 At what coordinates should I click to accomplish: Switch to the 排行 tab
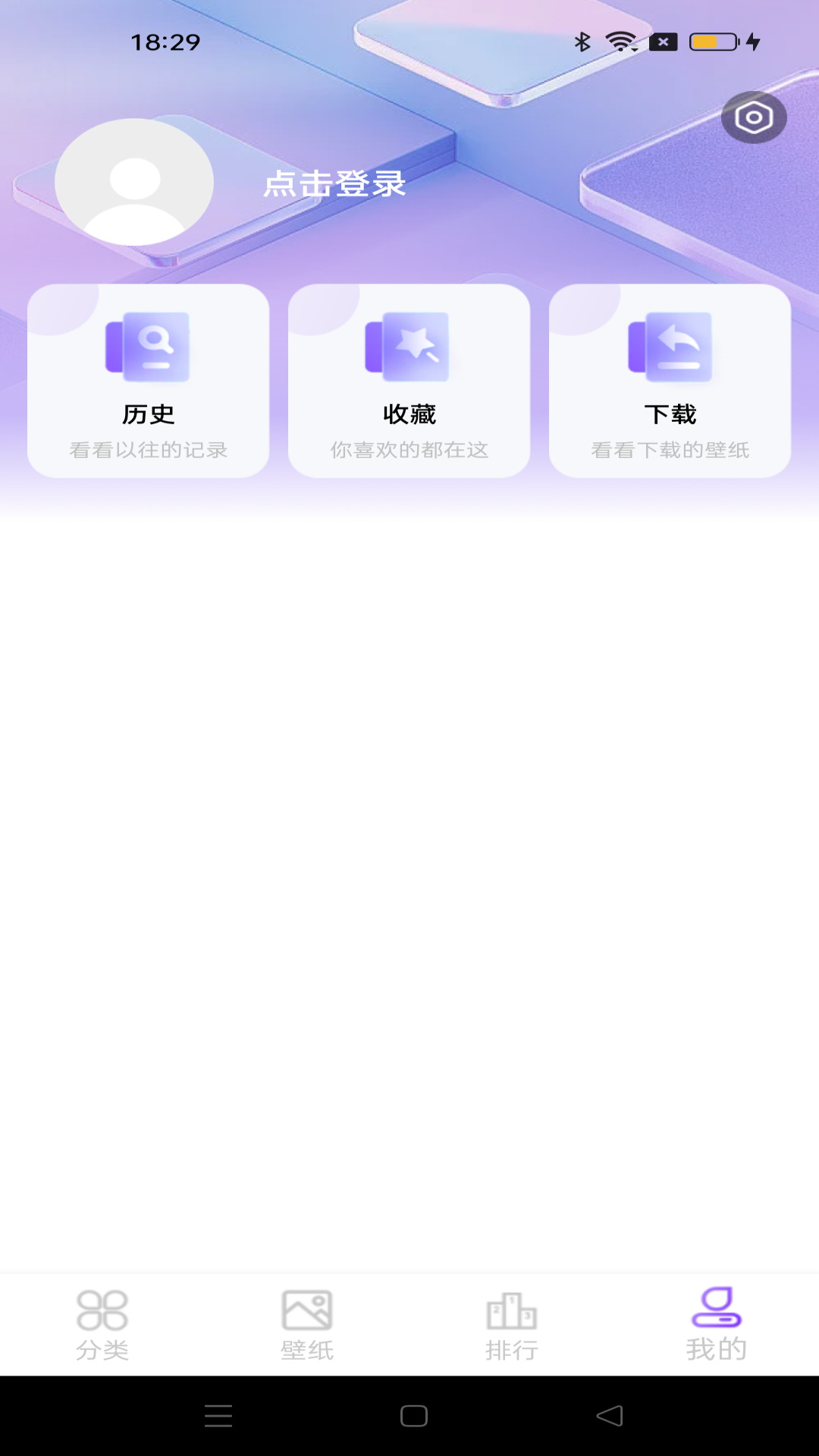pos(512,1324)
